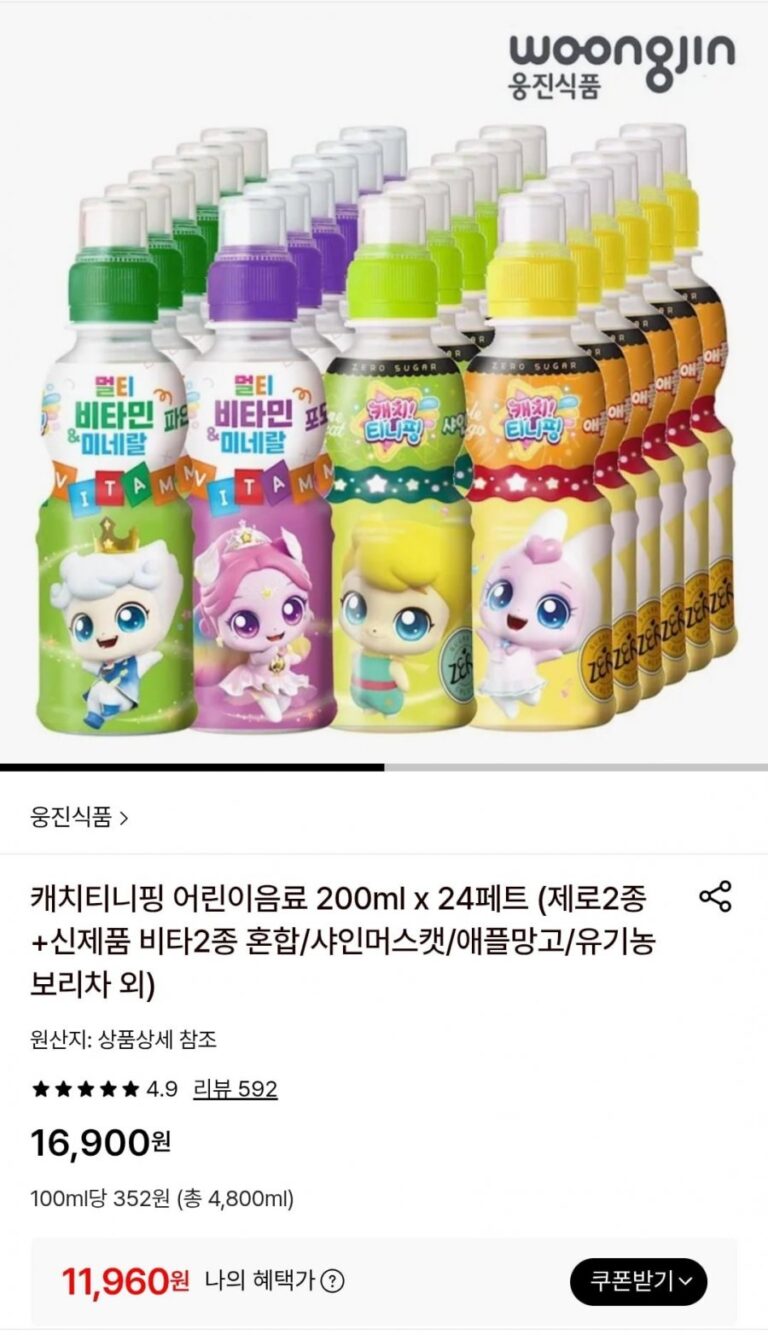Open the product image of the drinks

(x=384, y=420)
